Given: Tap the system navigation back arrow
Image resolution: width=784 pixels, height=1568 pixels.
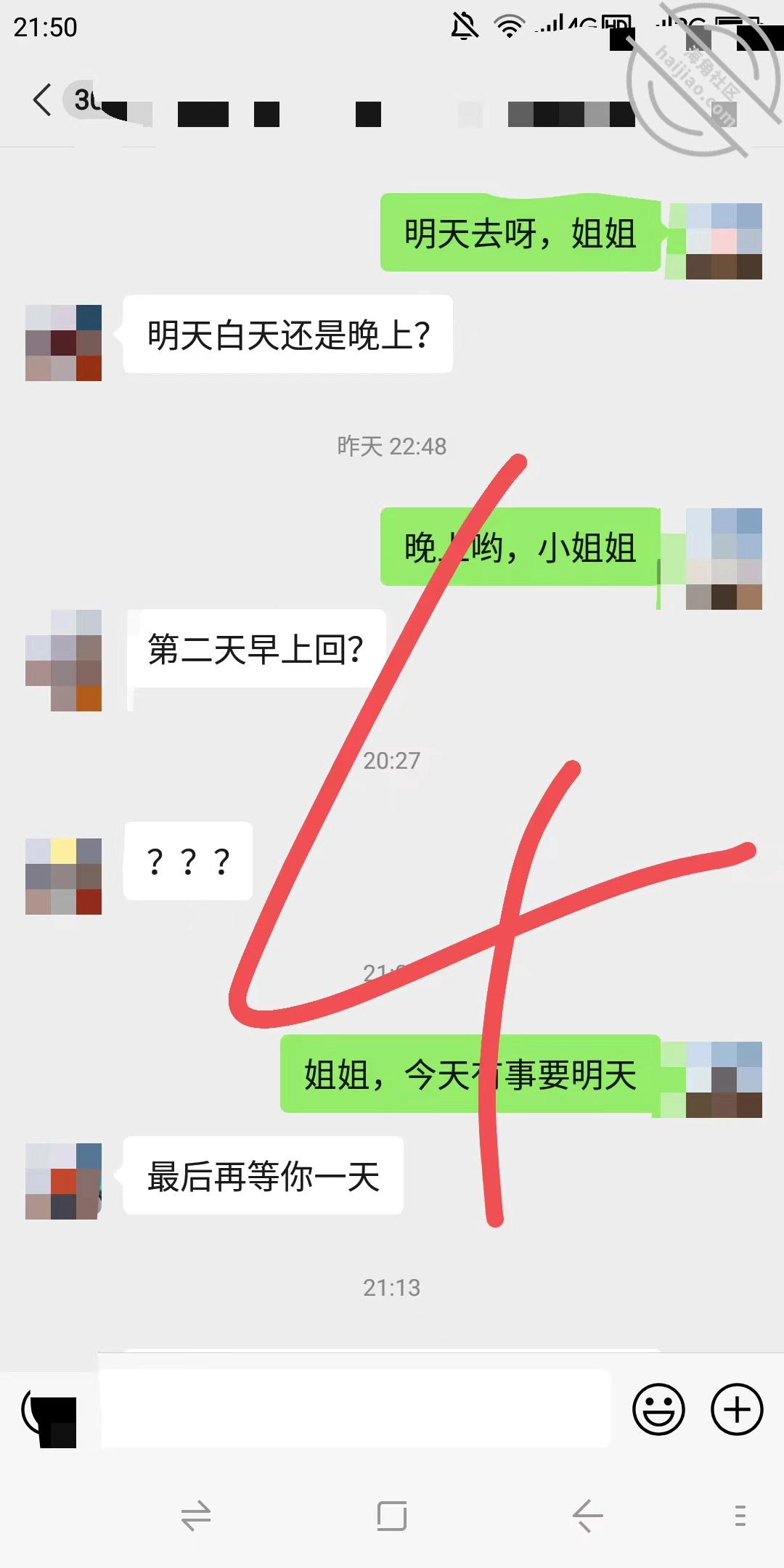Looking at the screenshot, I should 587,1516.
